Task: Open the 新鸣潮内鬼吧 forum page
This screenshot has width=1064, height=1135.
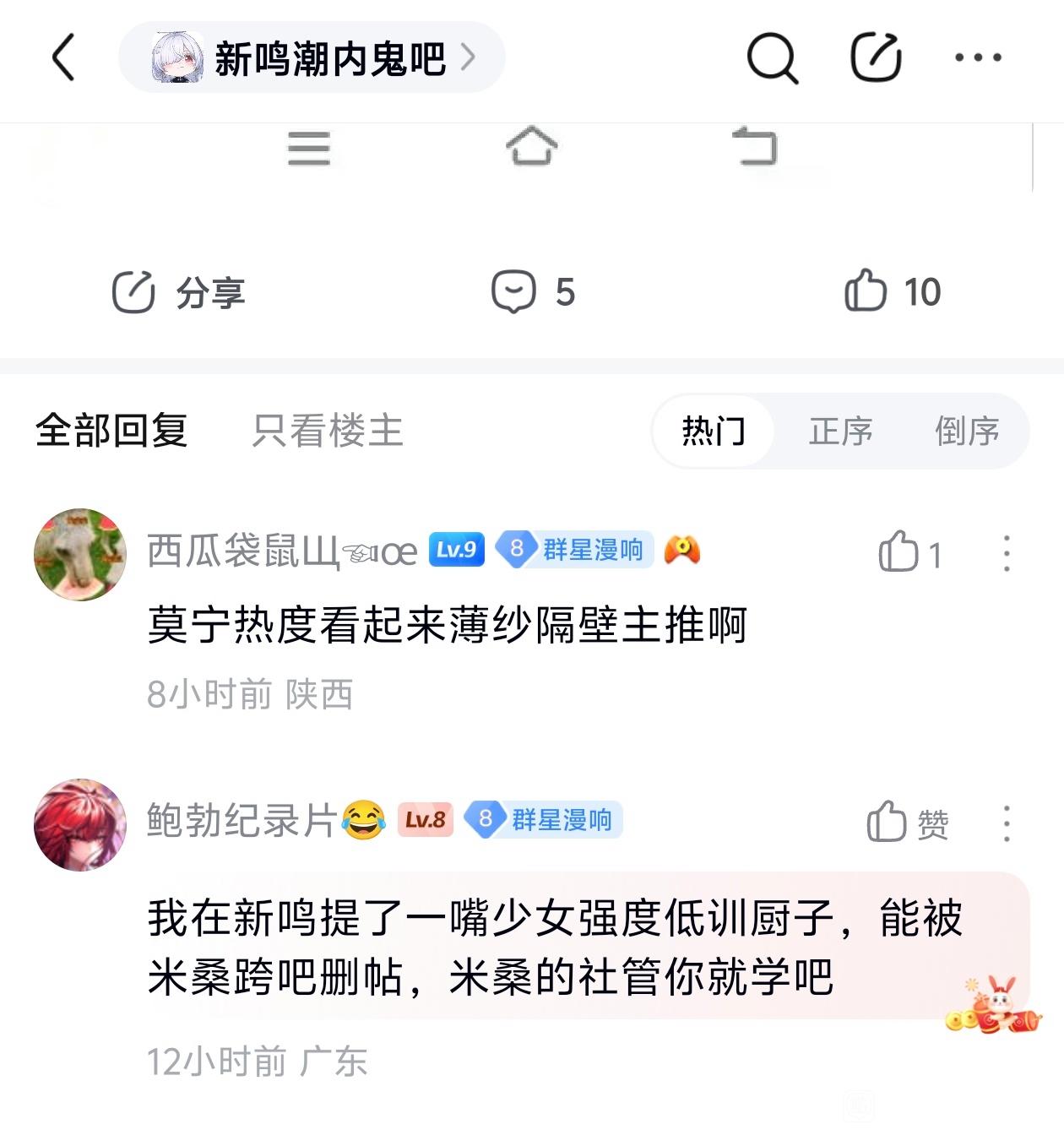Action: 312,57
